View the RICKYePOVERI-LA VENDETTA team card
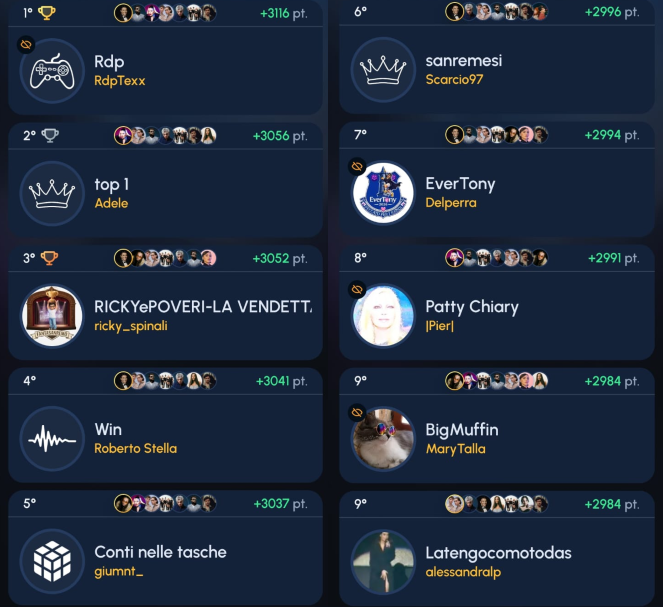This screenshot has height=607, width=663. (165, 316)
